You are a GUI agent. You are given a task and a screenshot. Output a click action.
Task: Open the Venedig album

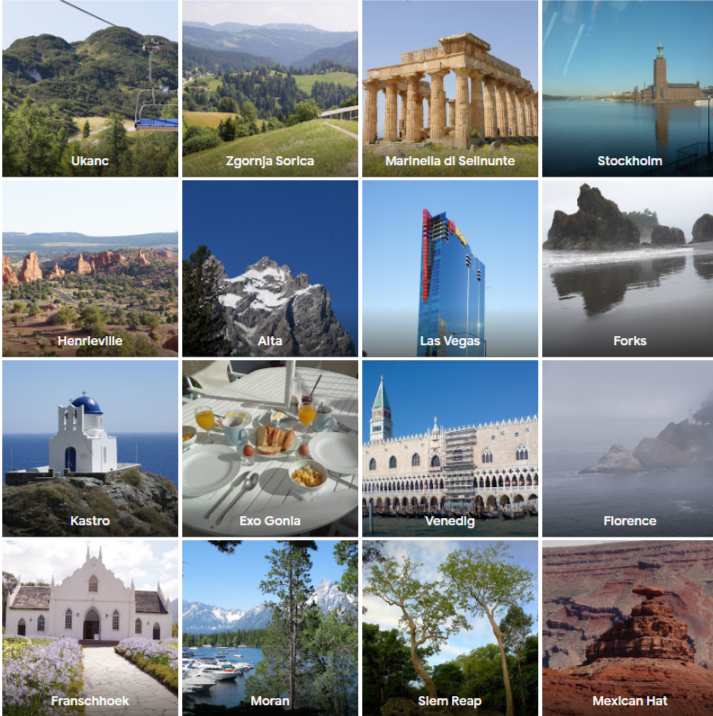click(450, 448)
